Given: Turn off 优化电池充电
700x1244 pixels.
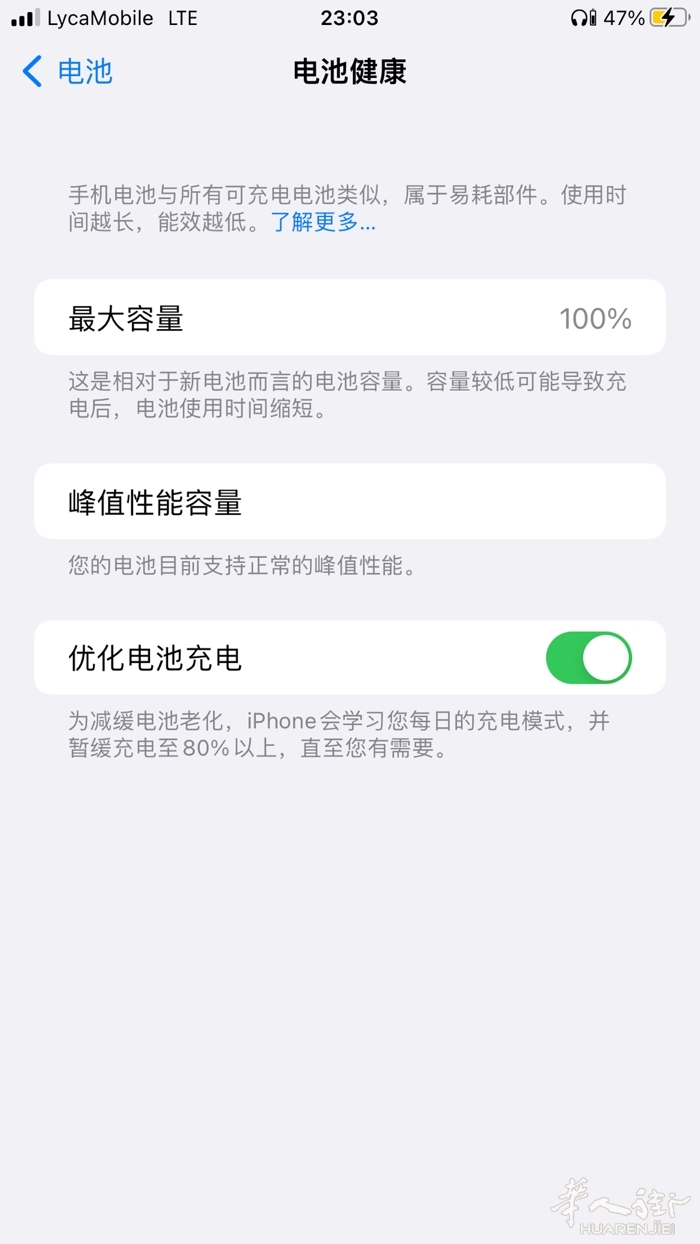Looking at the screenshot, I should click(588, 658).
